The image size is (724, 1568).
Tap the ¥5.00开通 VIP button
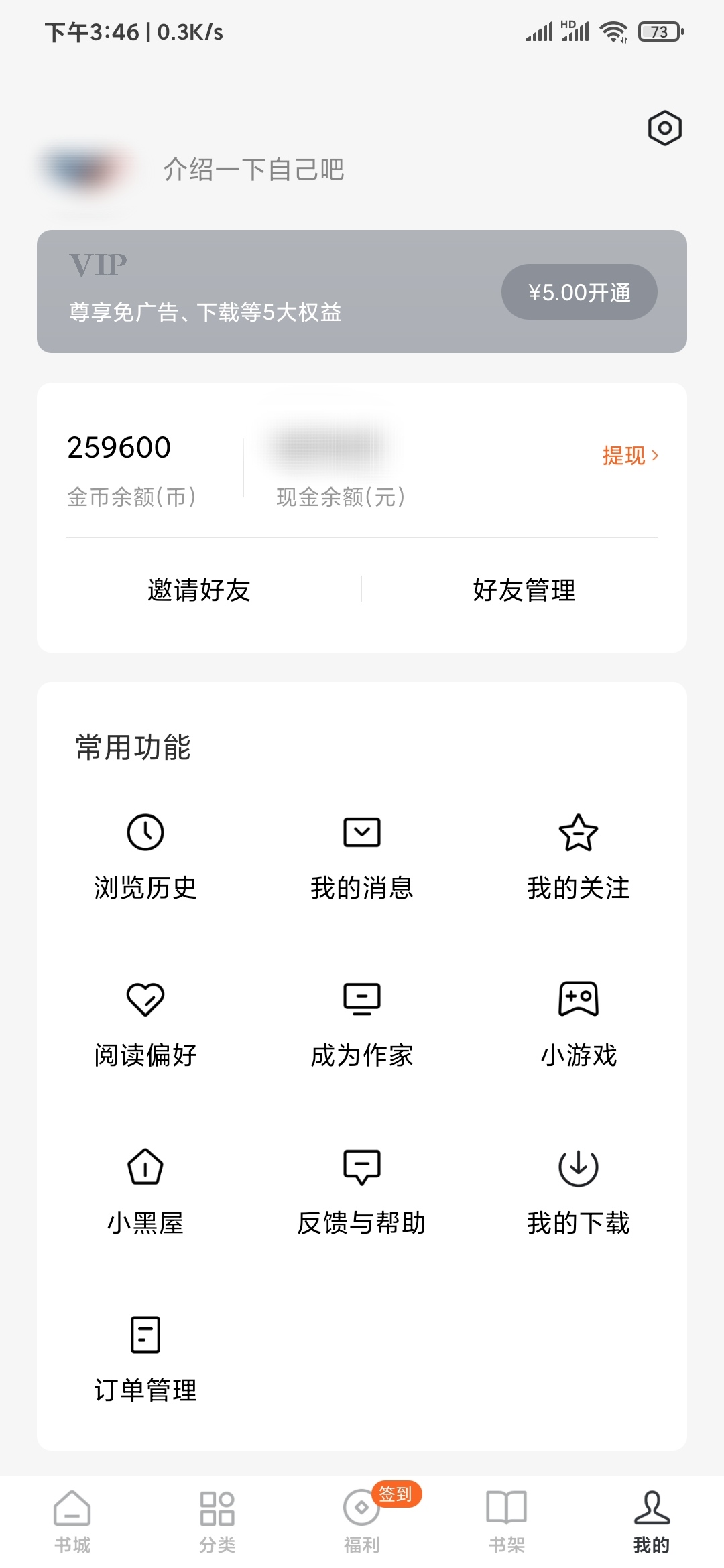(x=579, y=291)
